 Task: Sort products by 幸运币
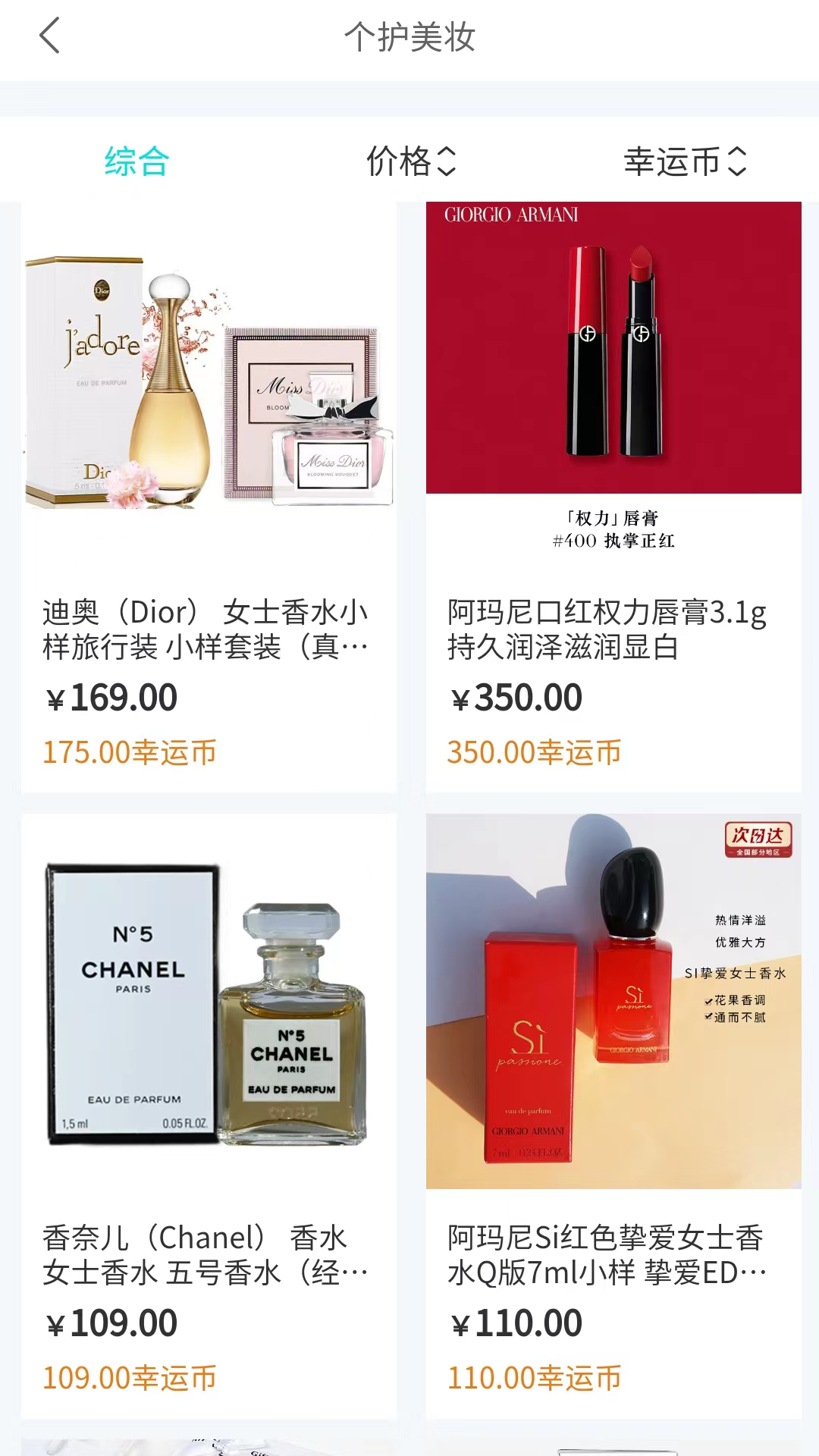684,161
